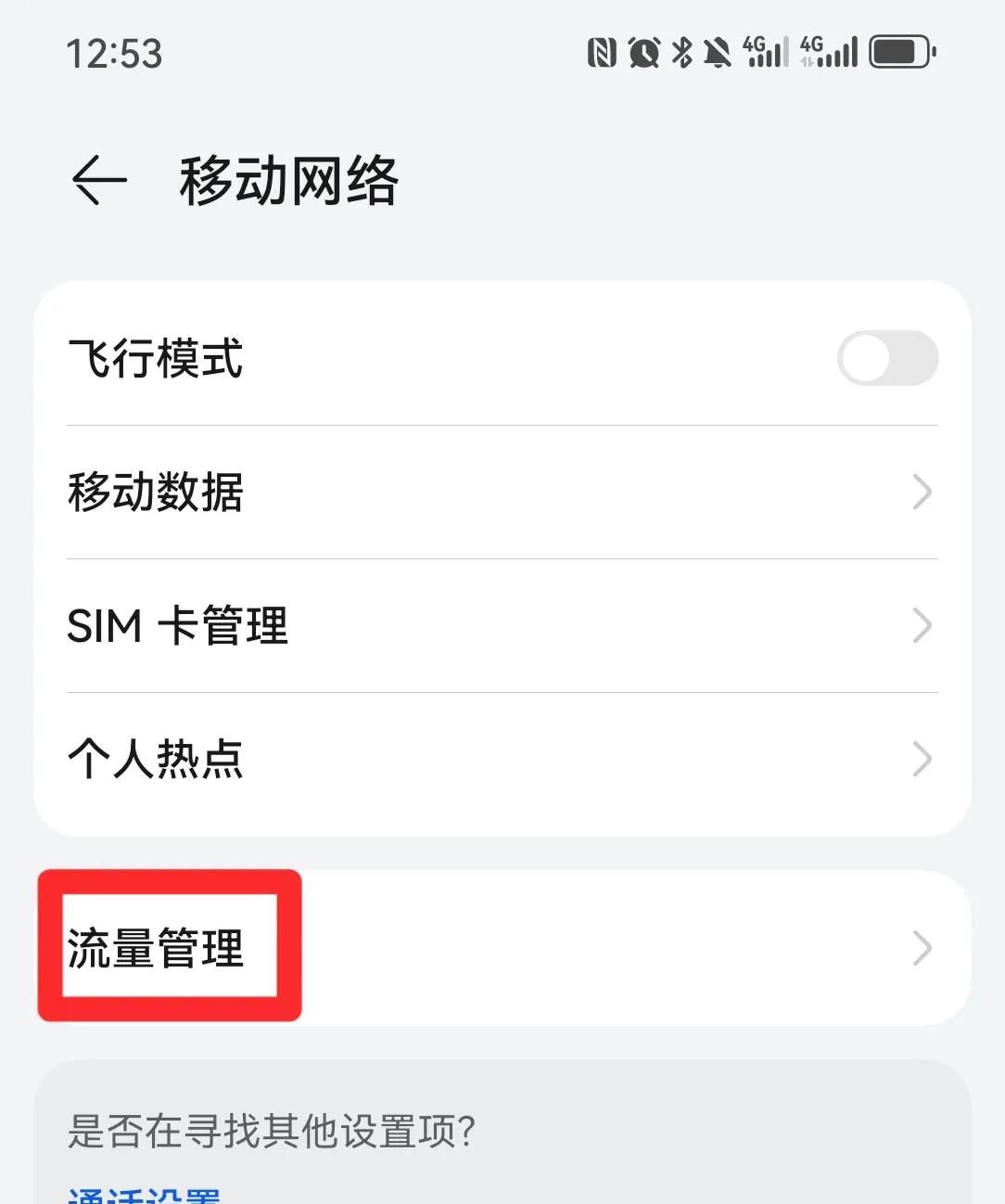Open 移动数据 settings
The image size is (1005, 1204).
point(502,492)
